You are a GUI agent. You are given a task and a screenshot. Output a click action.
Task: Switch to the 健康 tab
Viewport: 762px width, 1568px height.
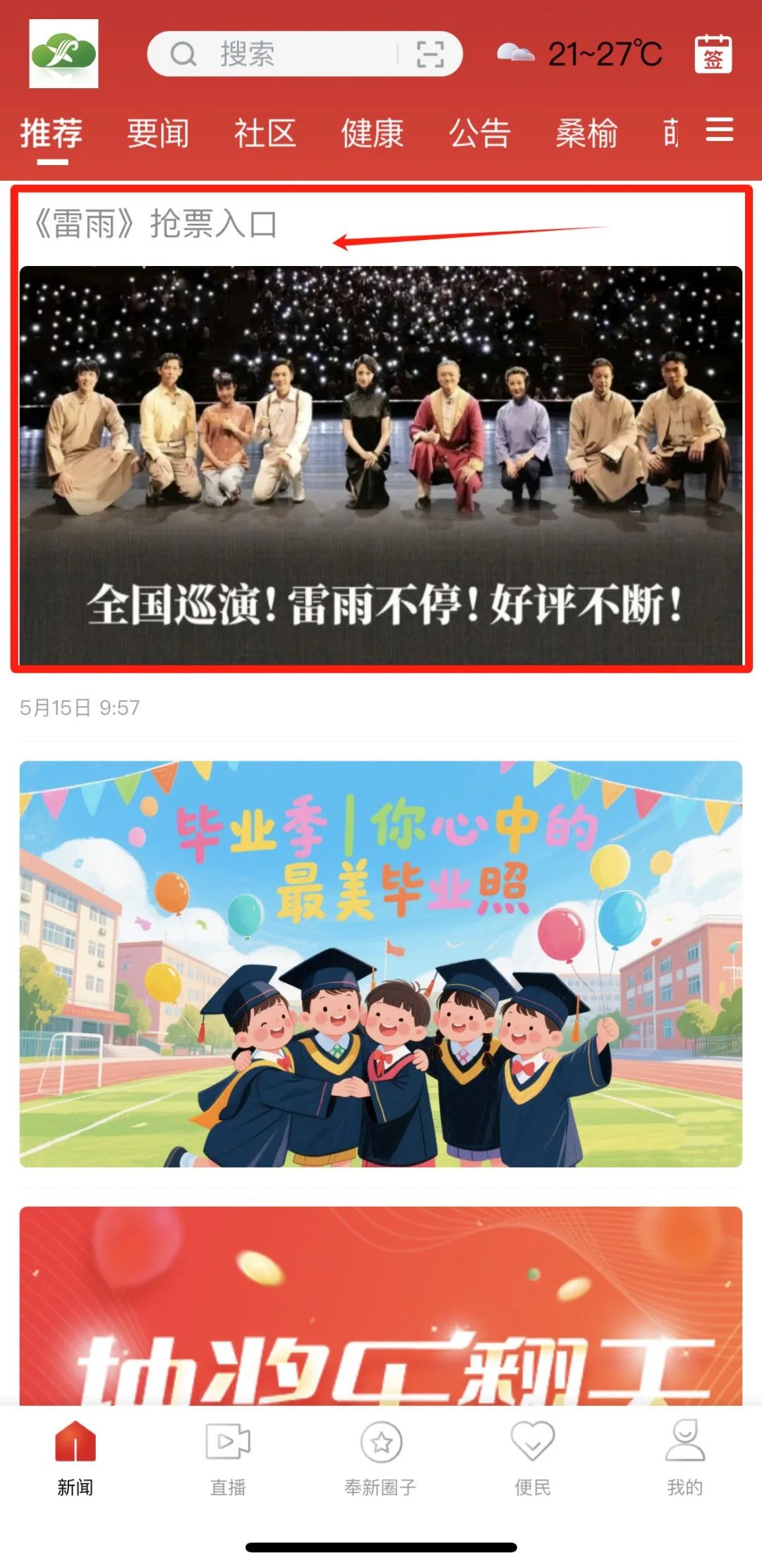[x=373, y=133]
